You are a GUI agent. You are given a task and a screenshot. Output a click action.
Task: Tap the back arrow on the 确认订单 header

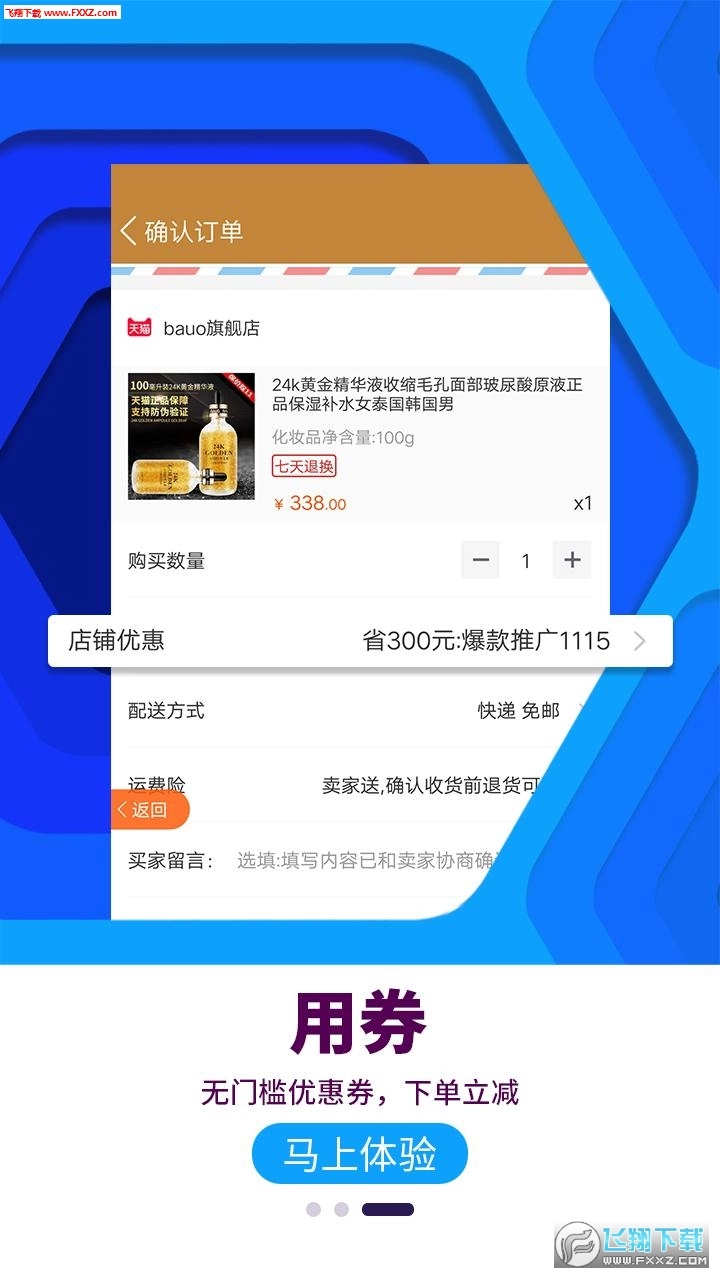point(129,230)
